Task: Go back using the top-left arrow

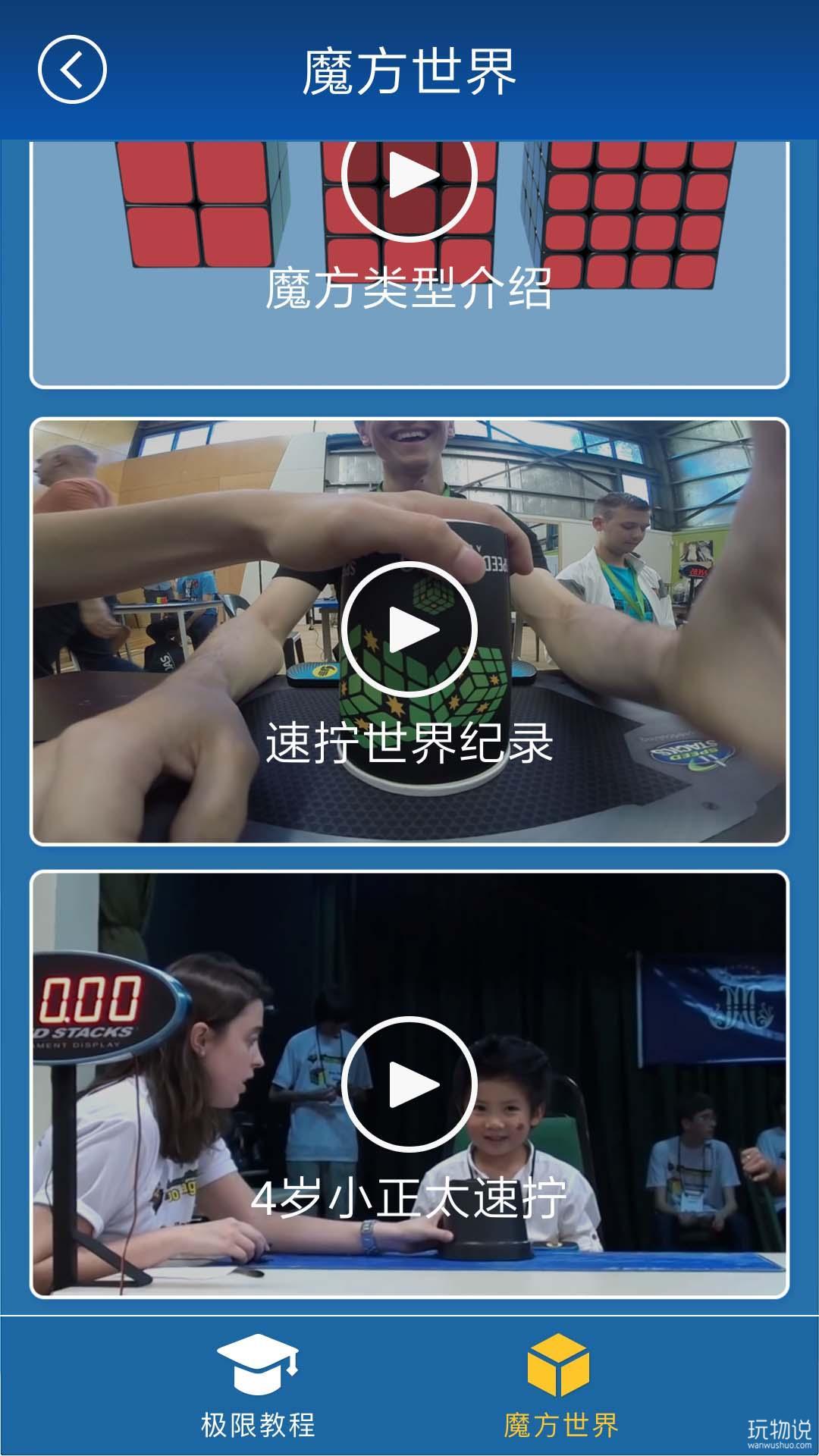Action: click(x=72, y=71)
